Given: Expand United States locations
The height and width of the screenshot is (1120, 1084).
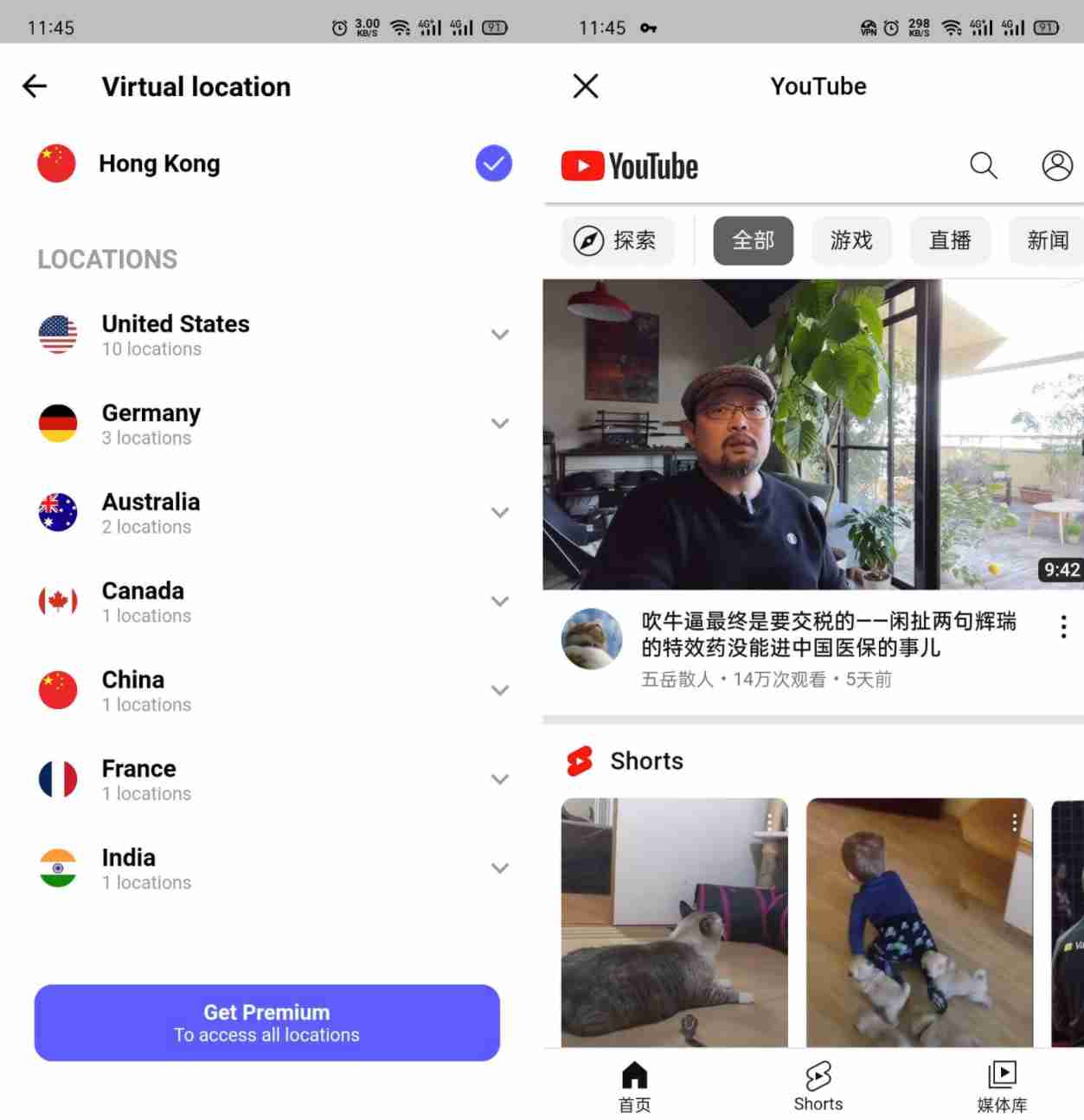Looking at the screenshot, I should 499,335.
